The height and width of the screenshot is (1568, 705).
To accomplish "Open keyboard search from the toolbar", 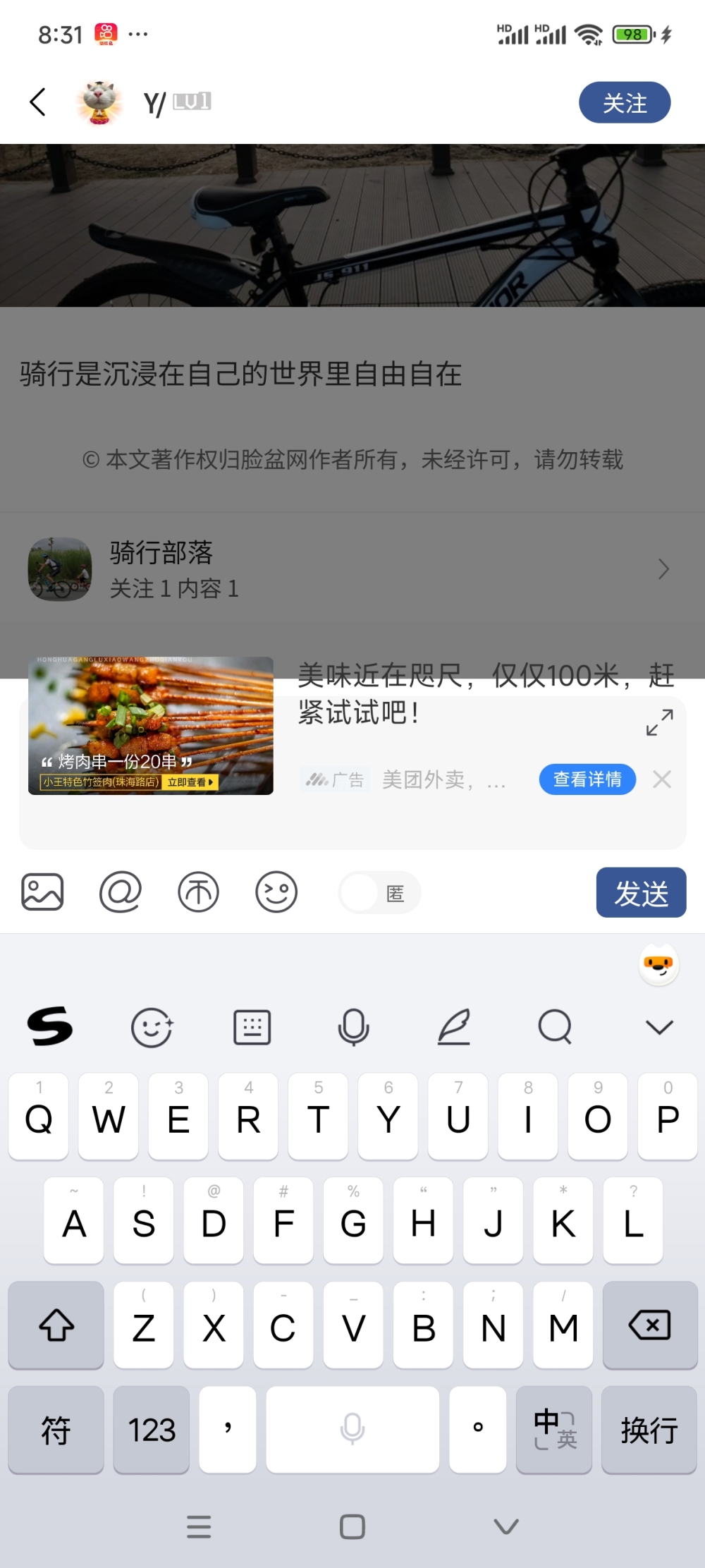I will pos(555,1027).
